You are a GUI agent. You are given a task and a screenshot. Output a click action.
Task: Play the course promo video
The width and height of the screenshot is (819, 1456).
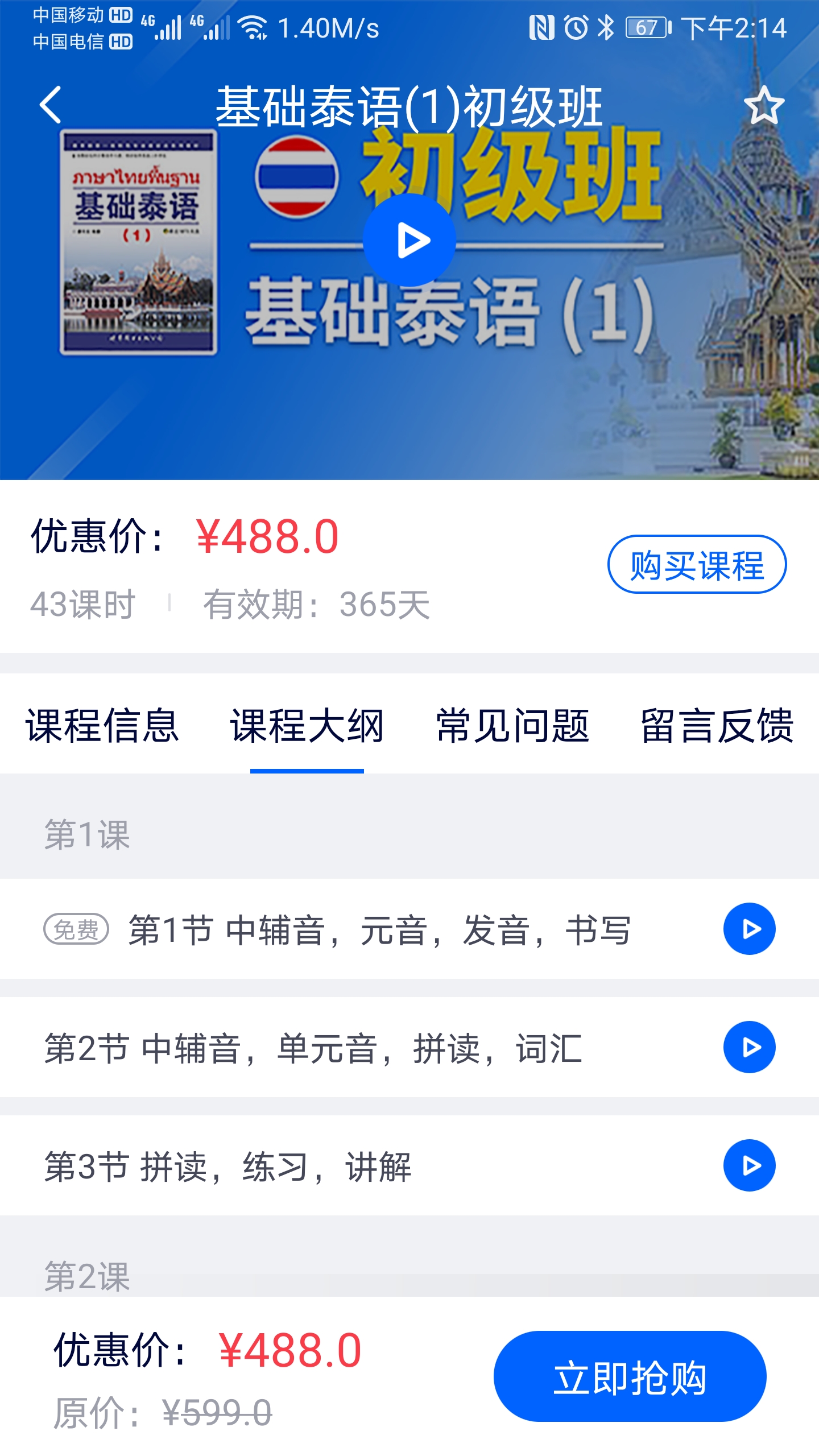(411, 241)
